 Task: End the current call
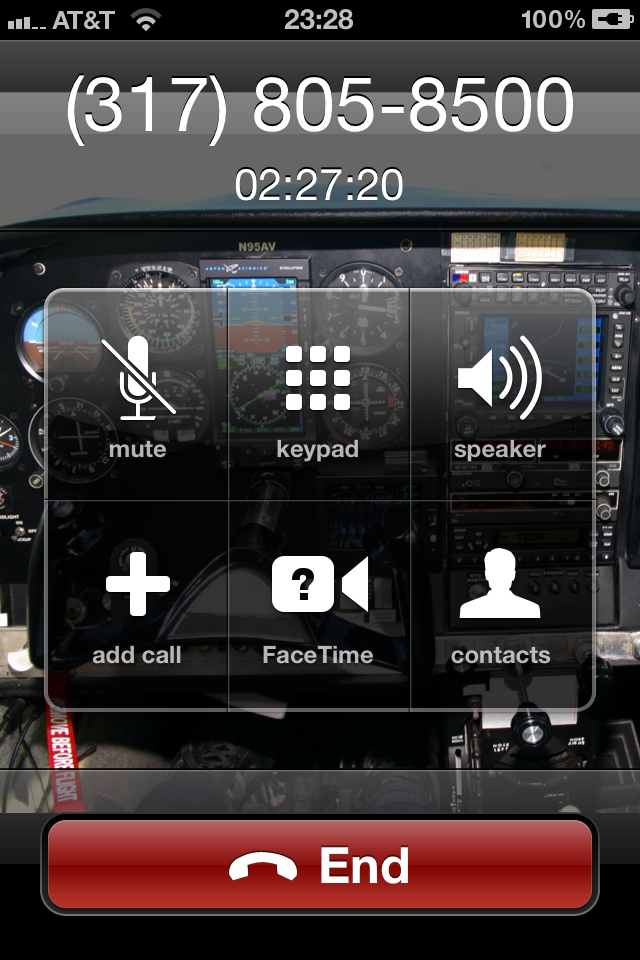[x=320, y=866]
